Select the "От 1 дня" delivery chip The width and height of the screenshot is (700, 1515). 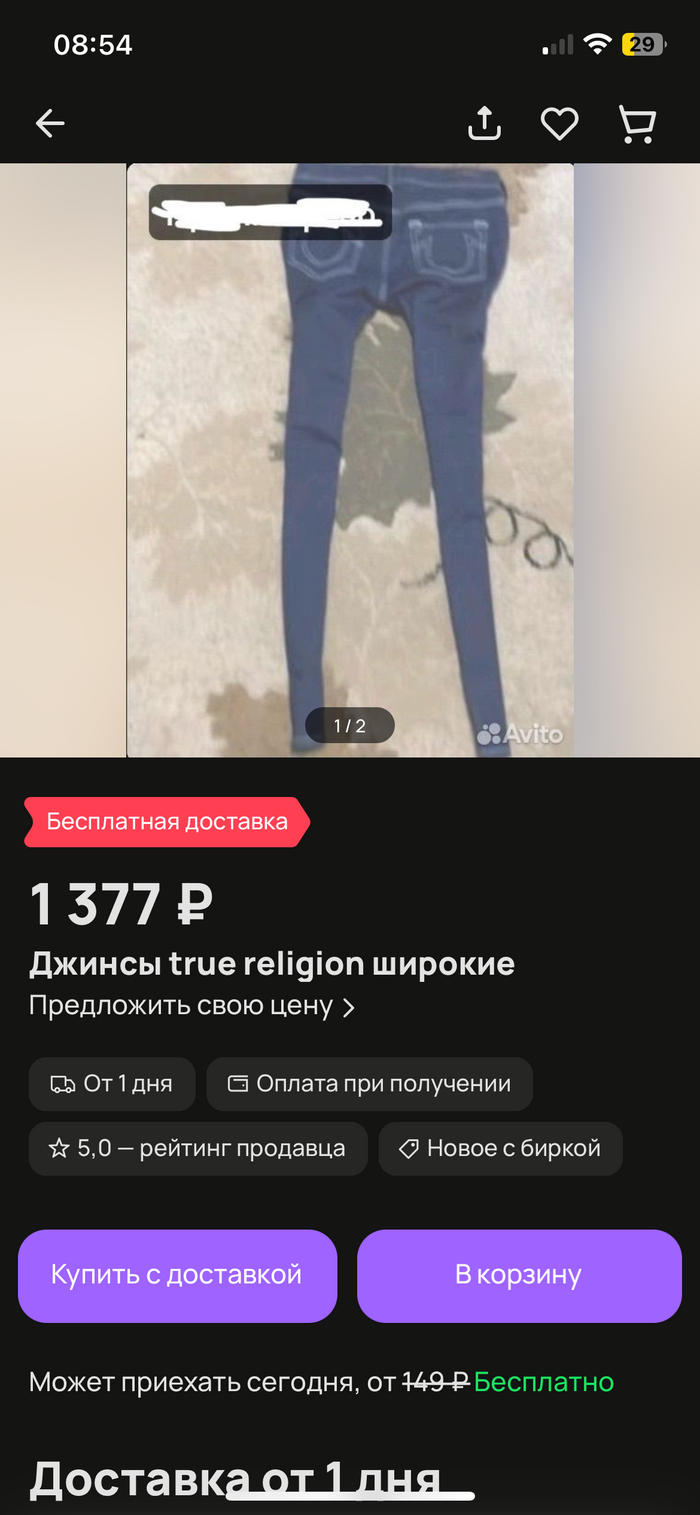[112, 1084]
